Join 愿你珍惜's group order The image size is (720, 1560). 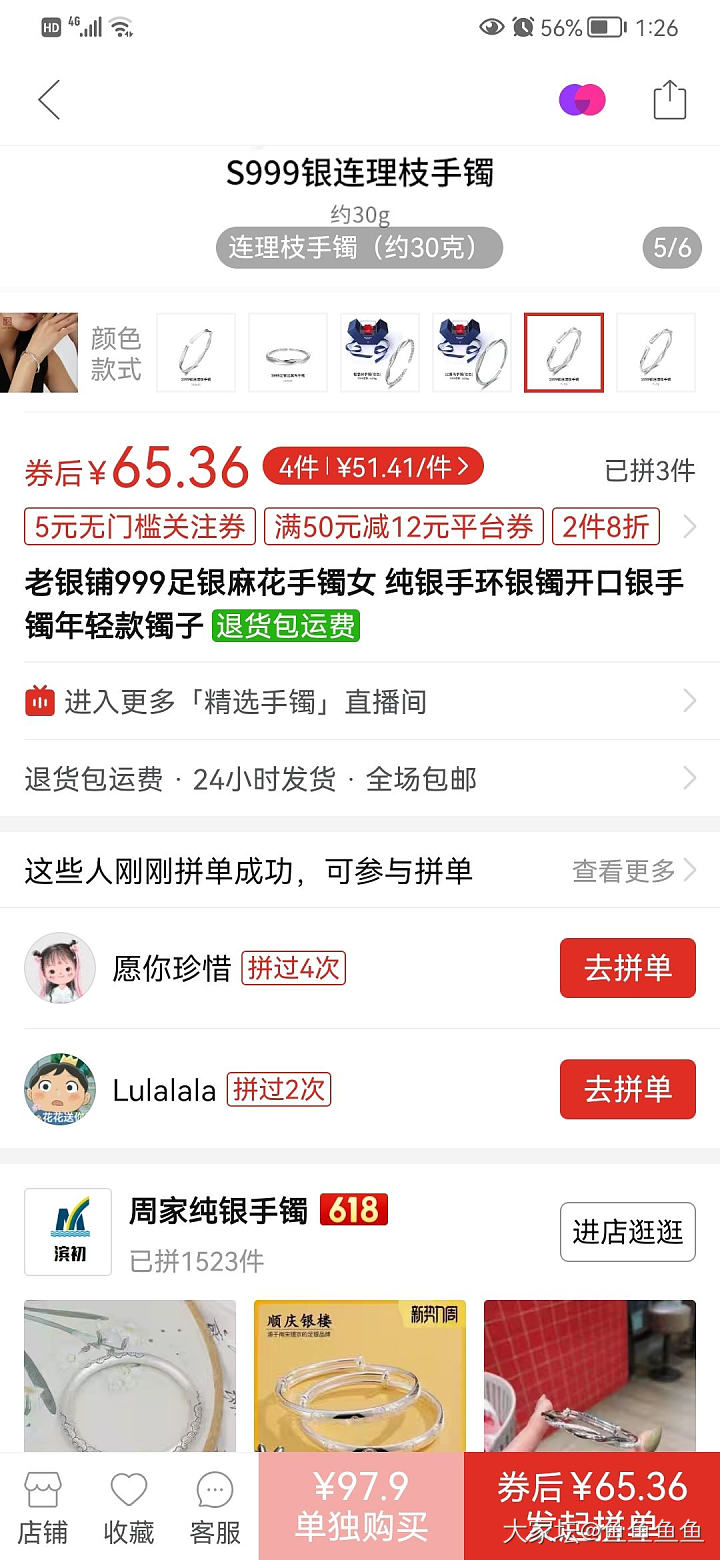(x=627, y=968)
